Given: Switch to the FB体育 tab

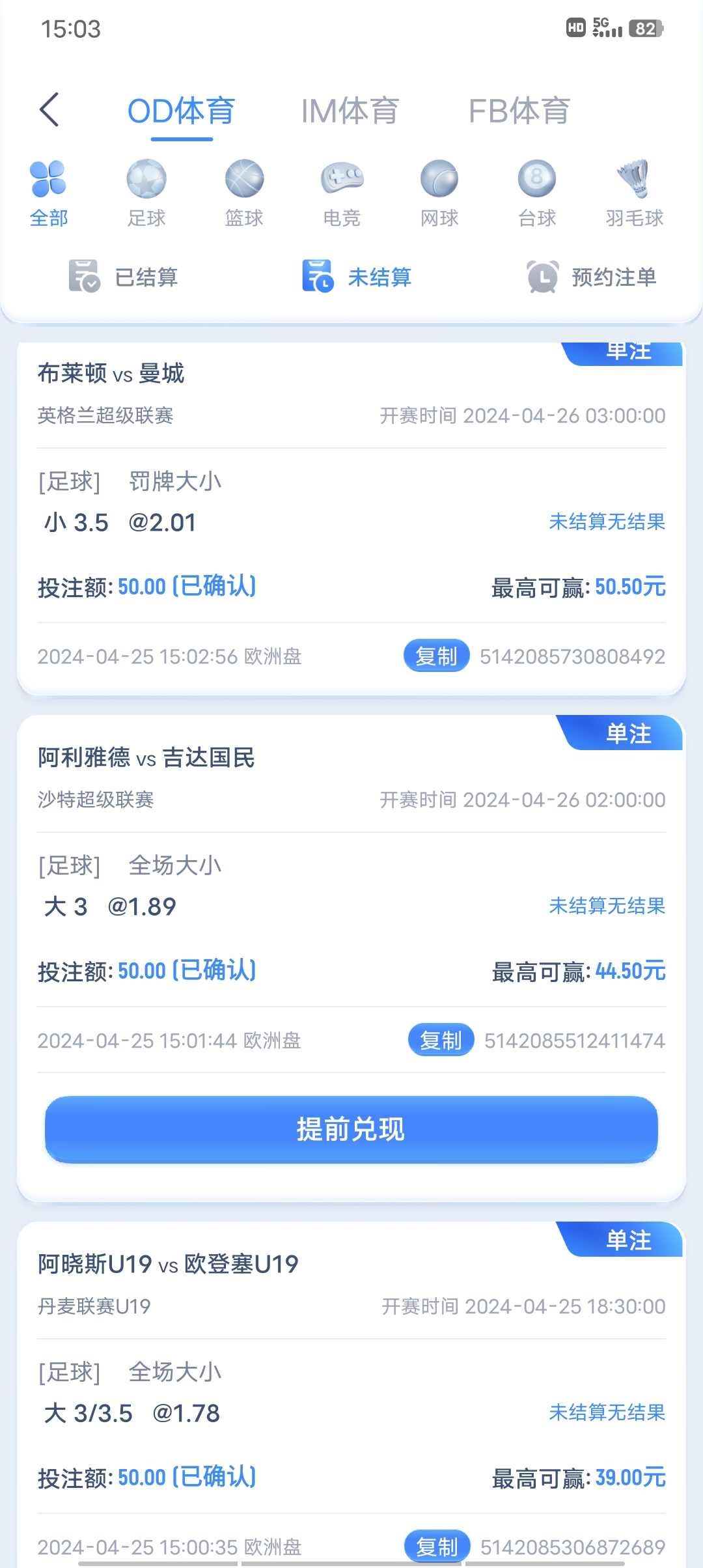Looking at the screenshot, I should click(x=519, y=111).
